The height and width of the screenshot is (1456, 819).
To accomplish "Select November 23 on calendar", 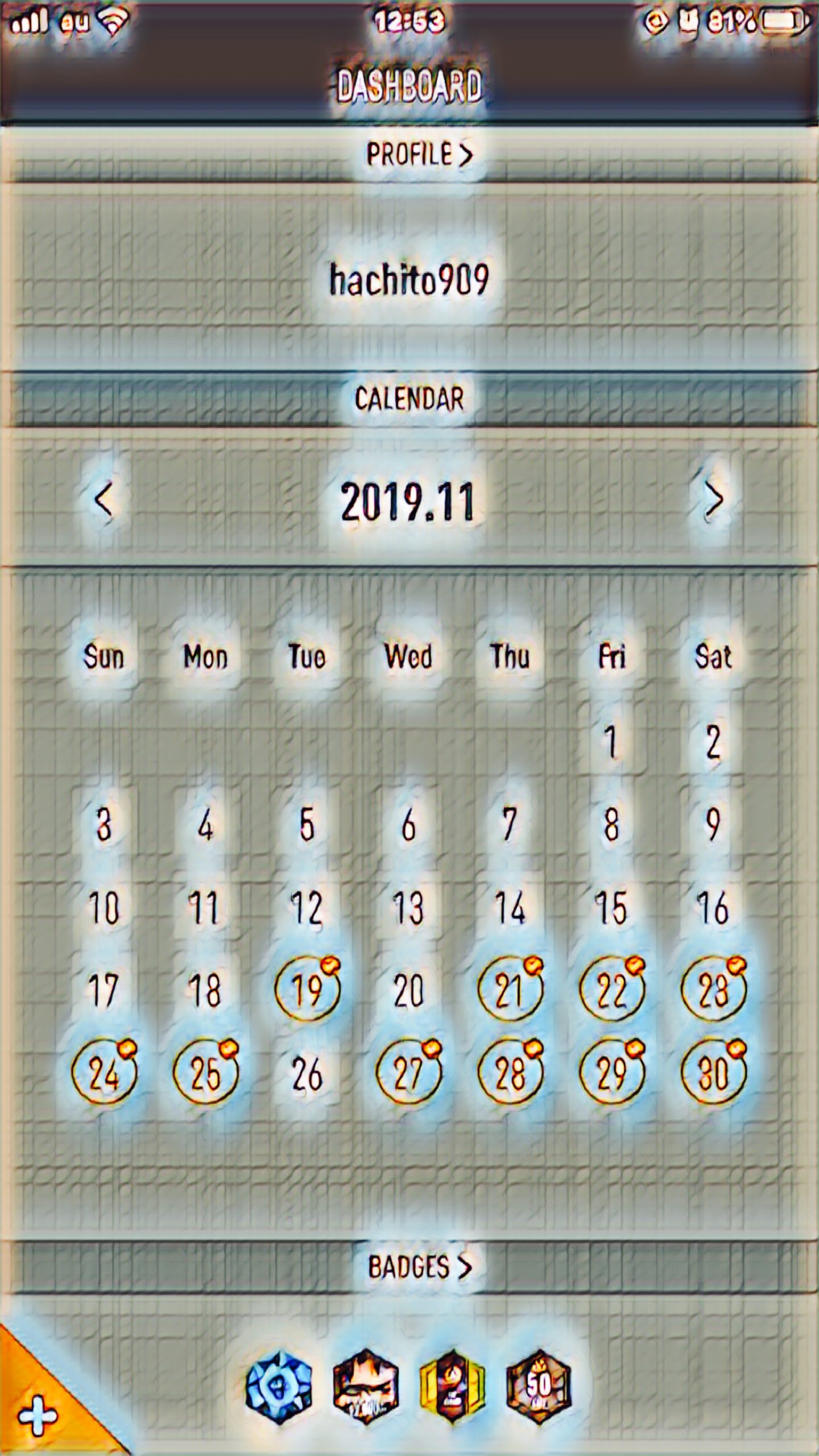I will 713,990.
